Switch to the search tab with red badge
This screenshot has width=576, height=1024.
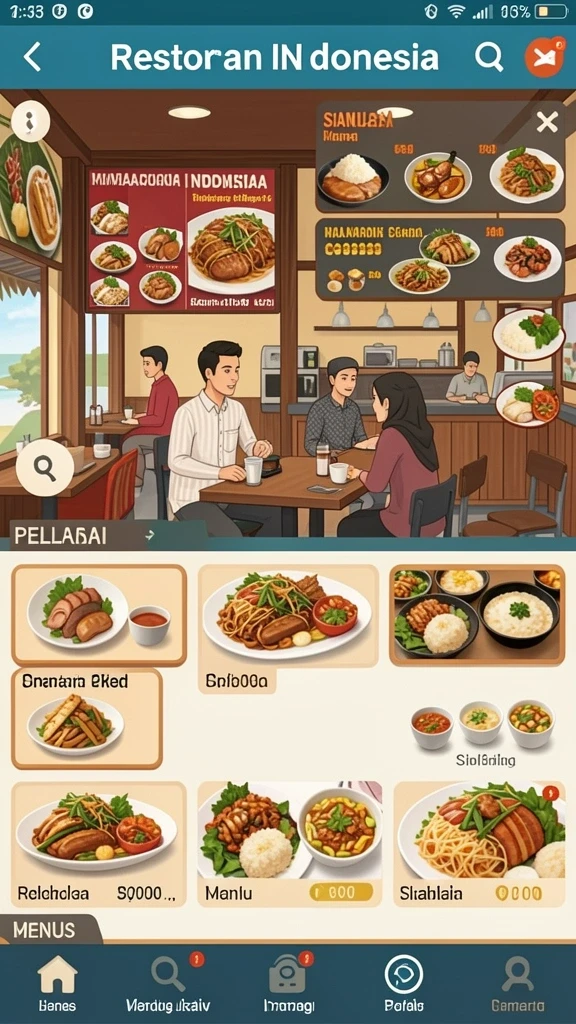coord(168,983)
